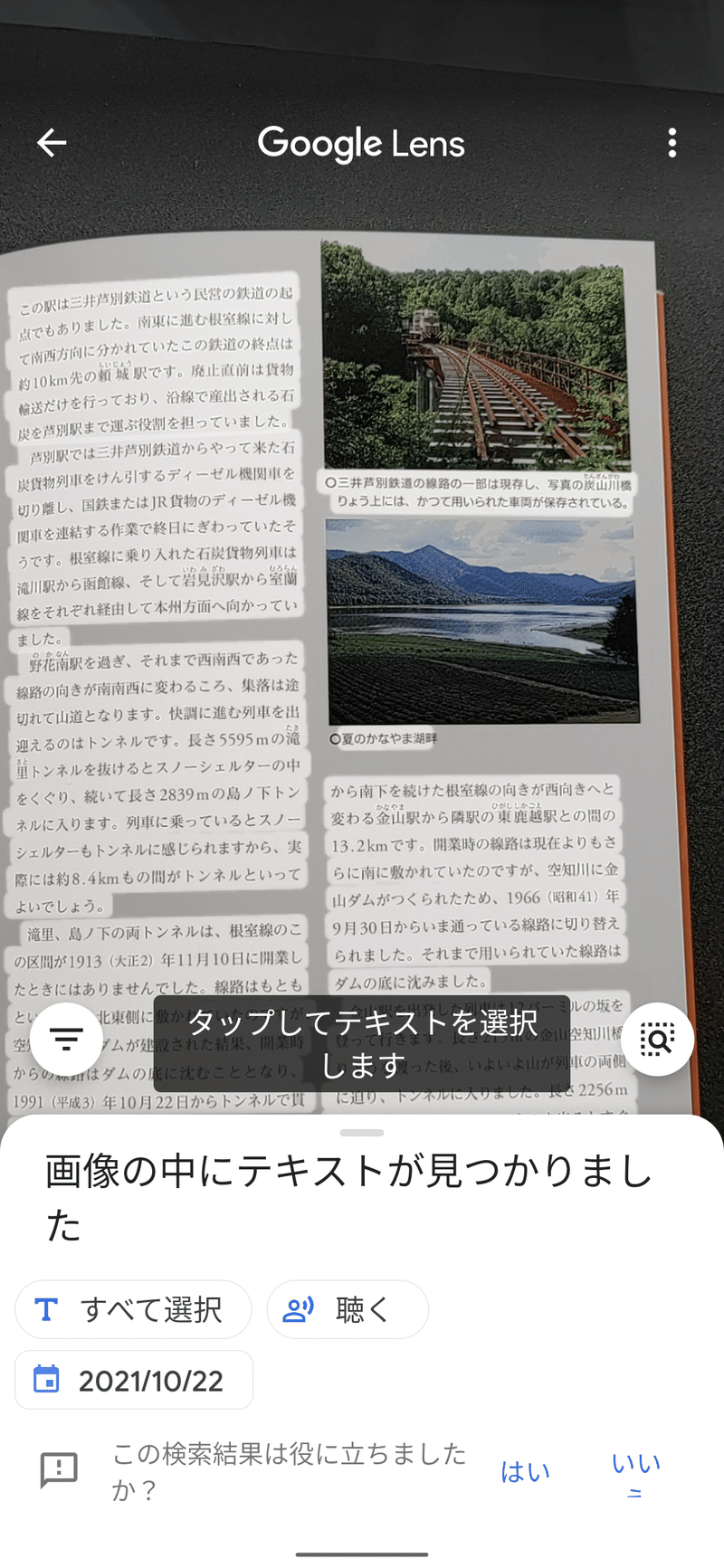Open the three-dot overflow menu

tap(672, 143)
